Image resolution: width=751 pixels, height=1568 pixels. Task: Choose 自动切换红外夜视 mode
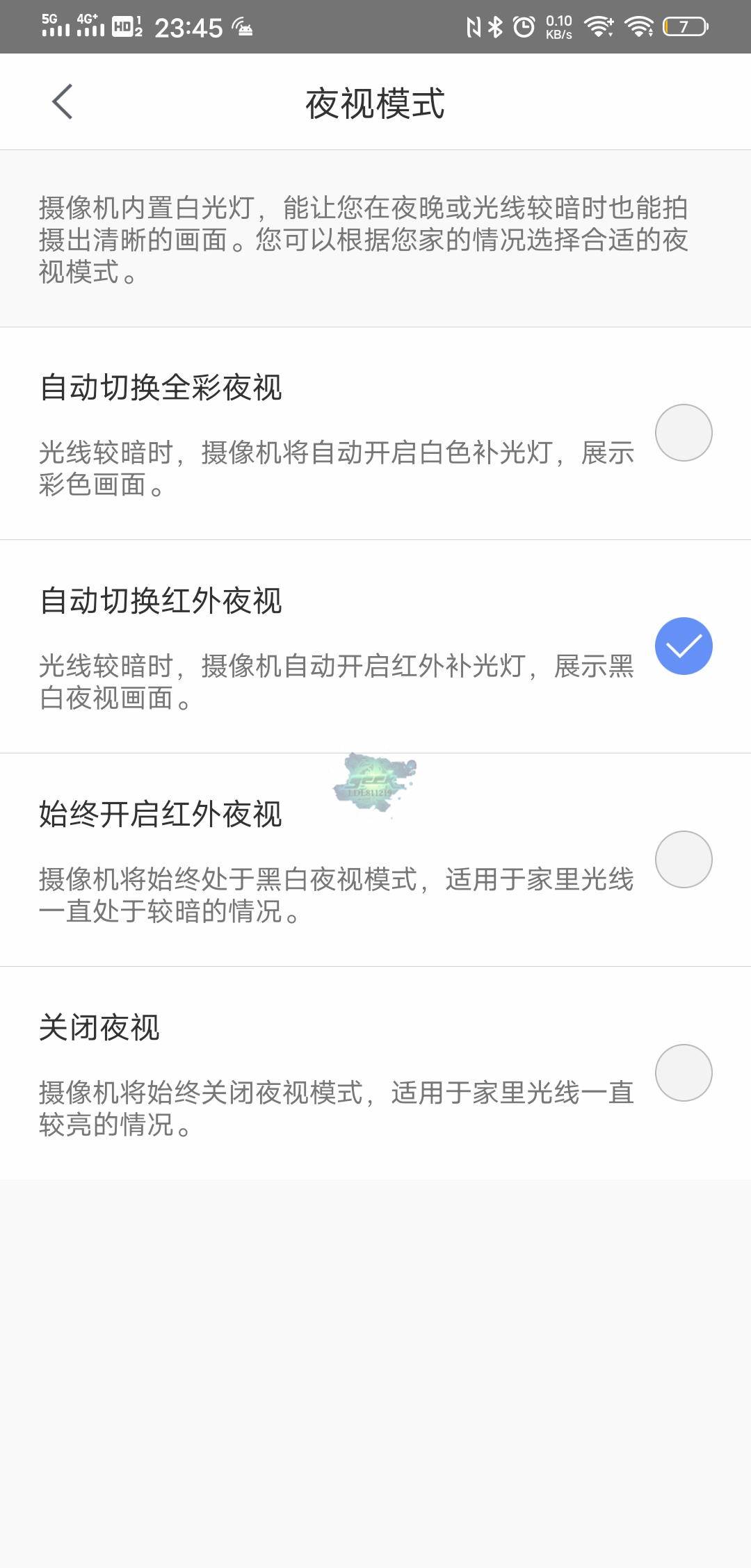point(683,646)
